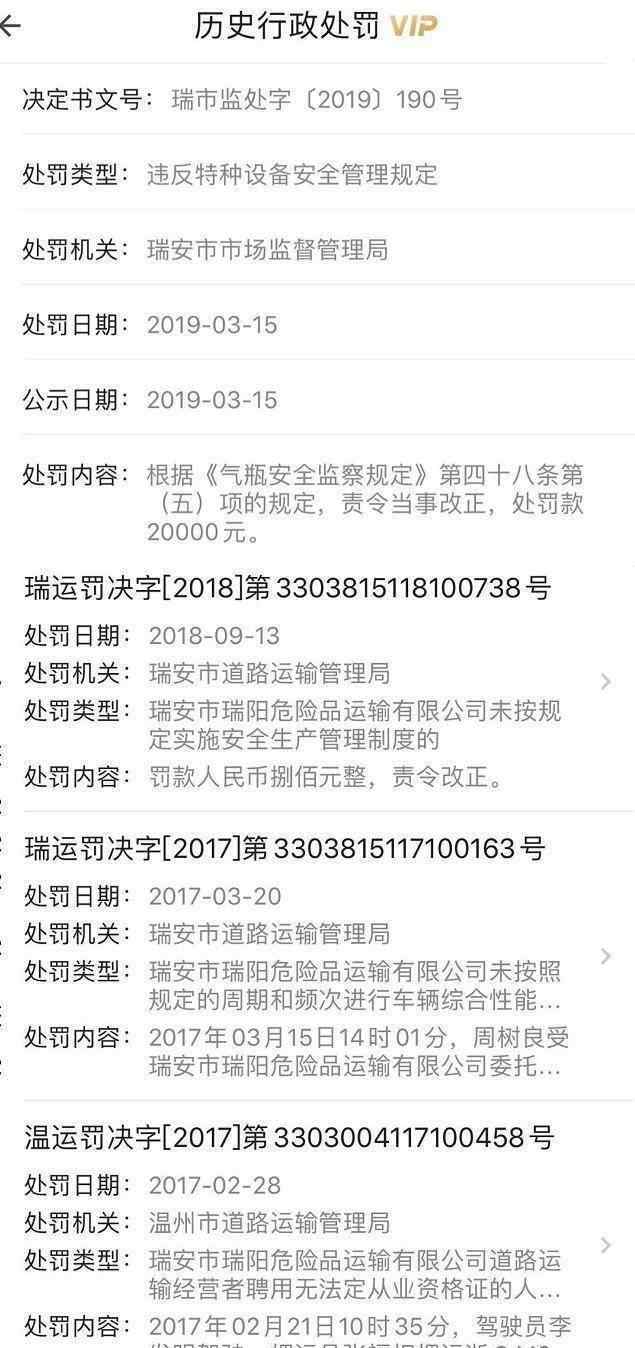The height and width of the screenshot is (1348, 635).
Task: Go back using the top-left arrow
Action: coord(10,26)
